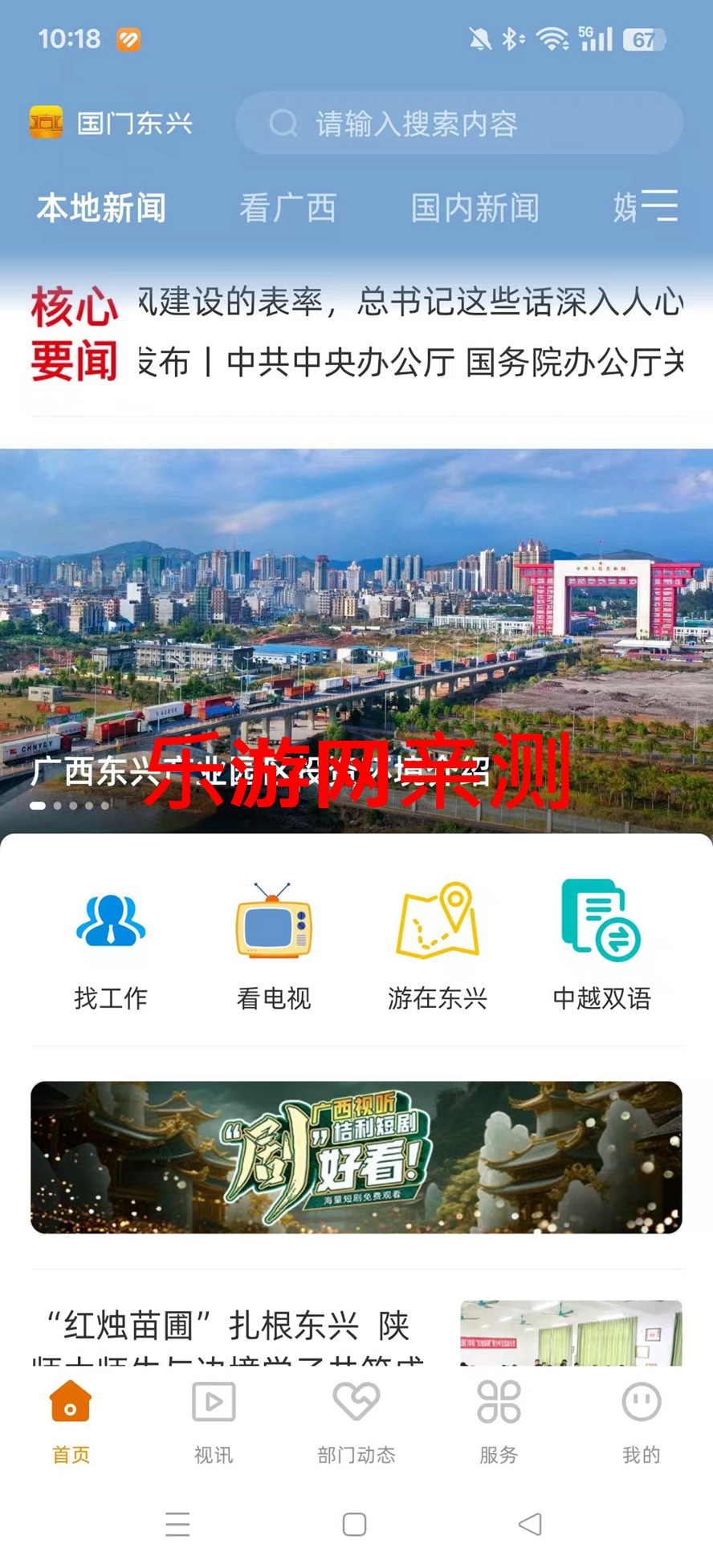Tap the system home button
The height and width of the screenshot is (1568, 713).
[x=354, y=1524]
